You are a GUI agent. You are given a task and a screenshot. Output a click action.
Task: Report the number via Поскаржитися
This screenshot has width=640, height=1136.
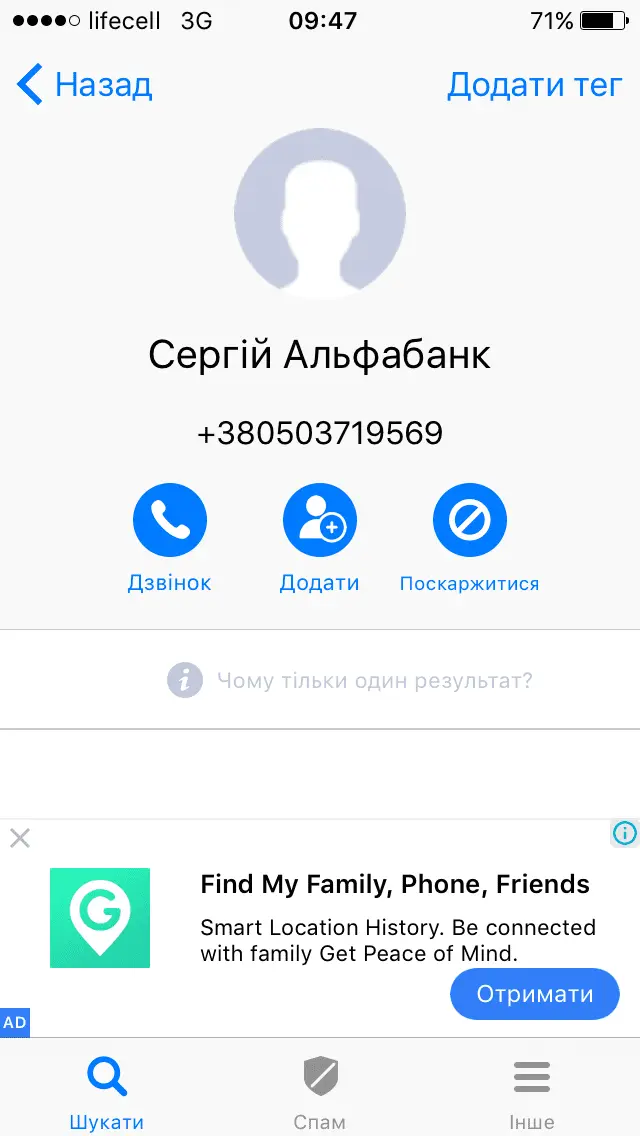(470, 521)
